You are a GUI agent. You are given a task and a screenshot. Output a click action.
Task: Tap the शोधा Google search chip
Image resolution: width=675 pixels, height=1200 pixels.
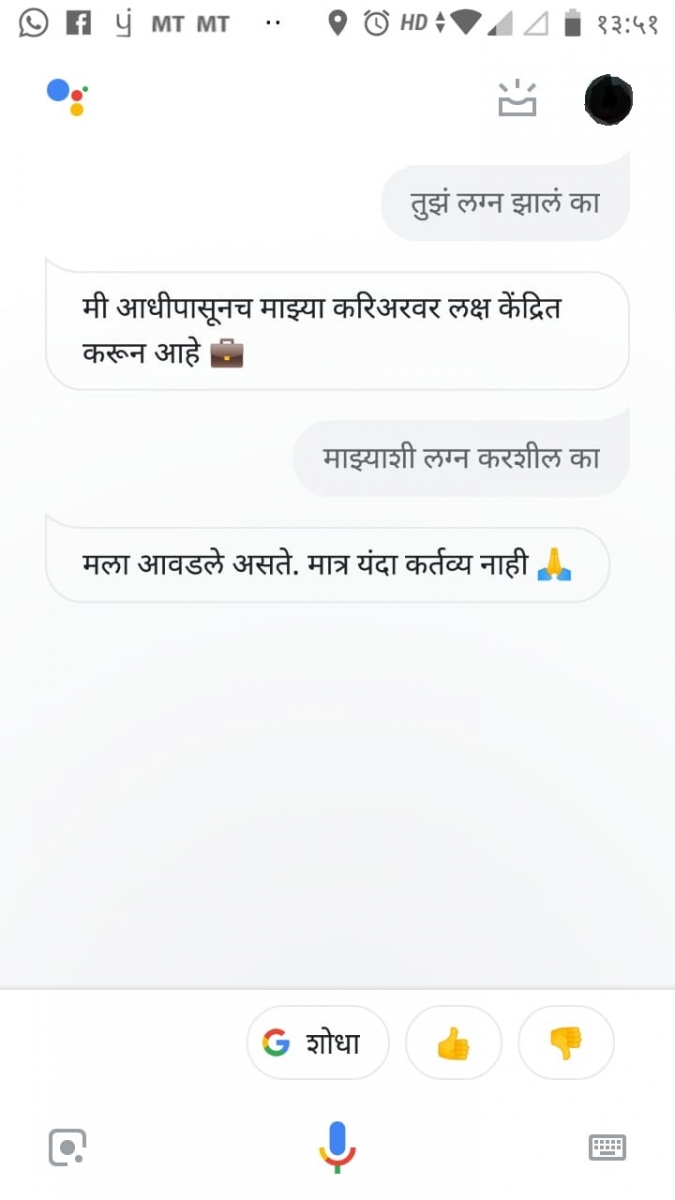(x=317, y=1043)
